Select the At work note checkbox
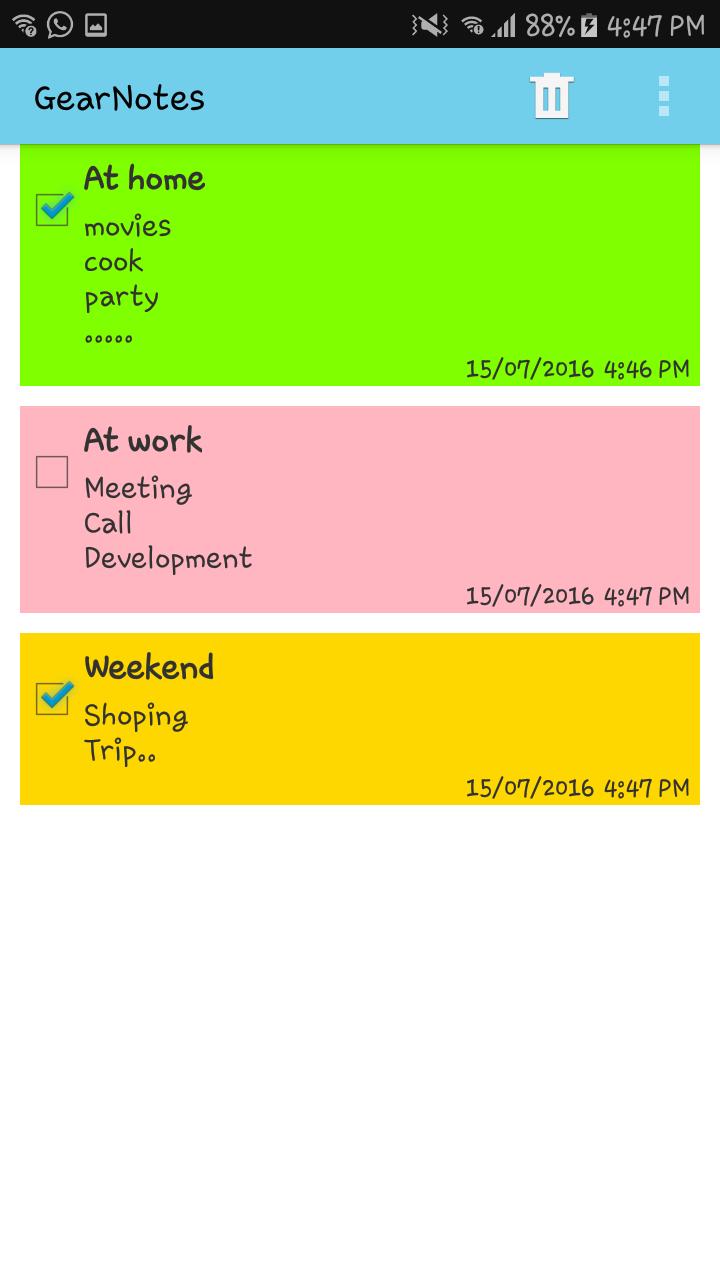Image resolution: width=720 pixels, height=1280 pixels. tap(52, 472)
